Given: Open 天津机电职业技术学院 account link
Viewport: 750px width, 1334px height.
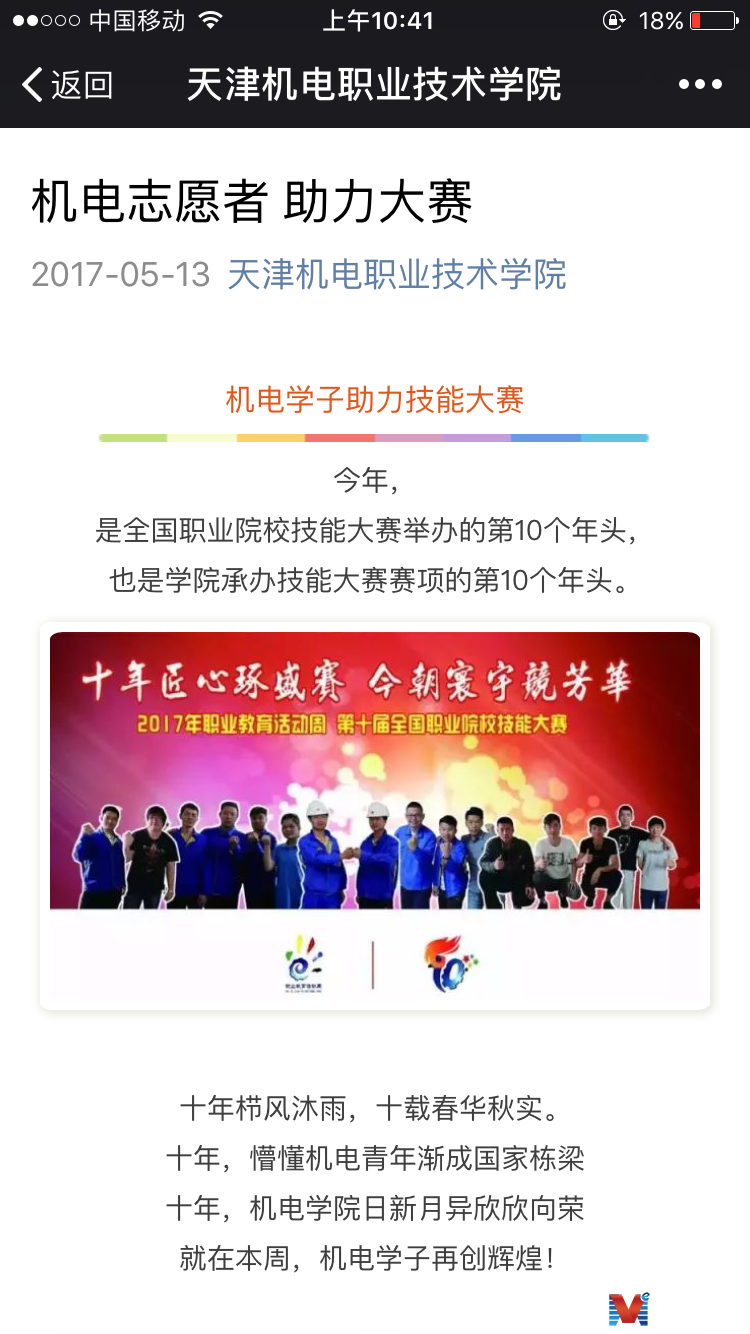Looking at the screenshot, I should click(397, 274).
